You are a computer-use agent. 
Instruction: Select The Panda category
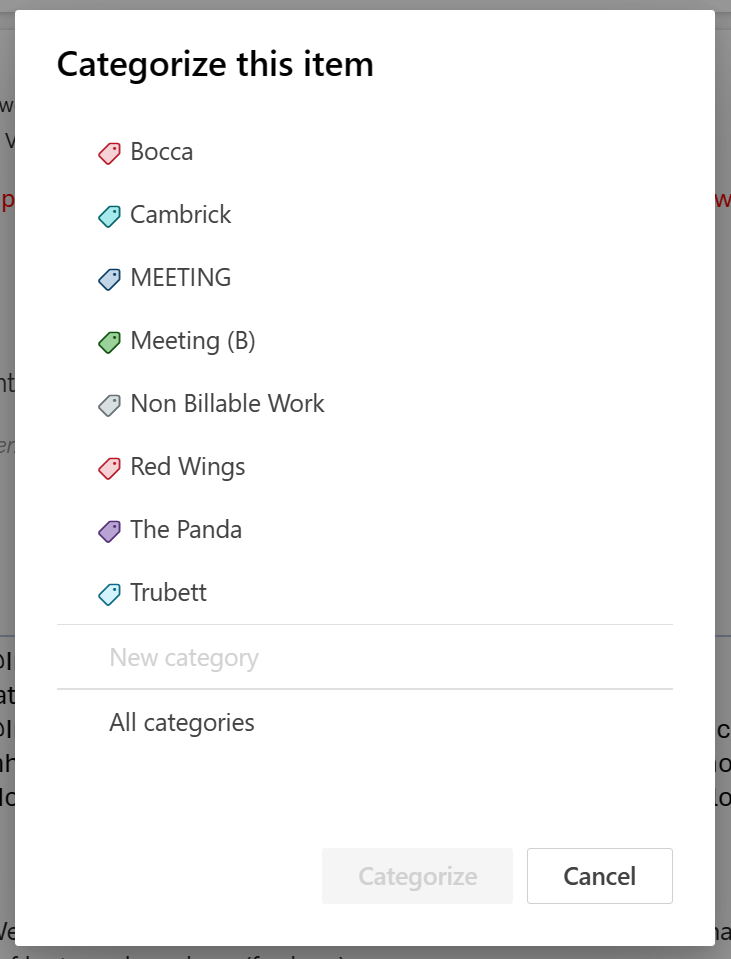365,530
